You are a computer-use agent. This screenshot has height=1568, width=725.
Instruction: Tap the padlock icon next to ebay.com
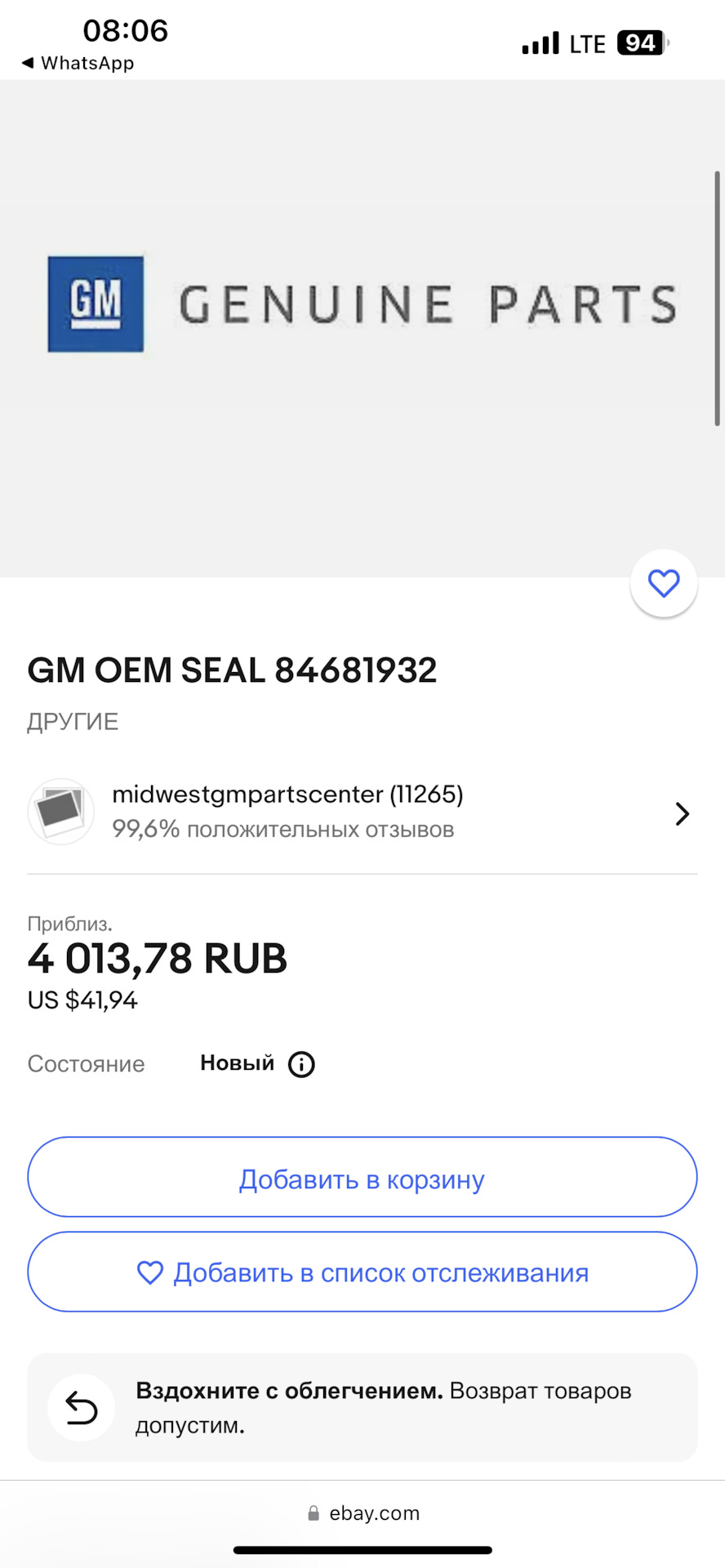312,1512
